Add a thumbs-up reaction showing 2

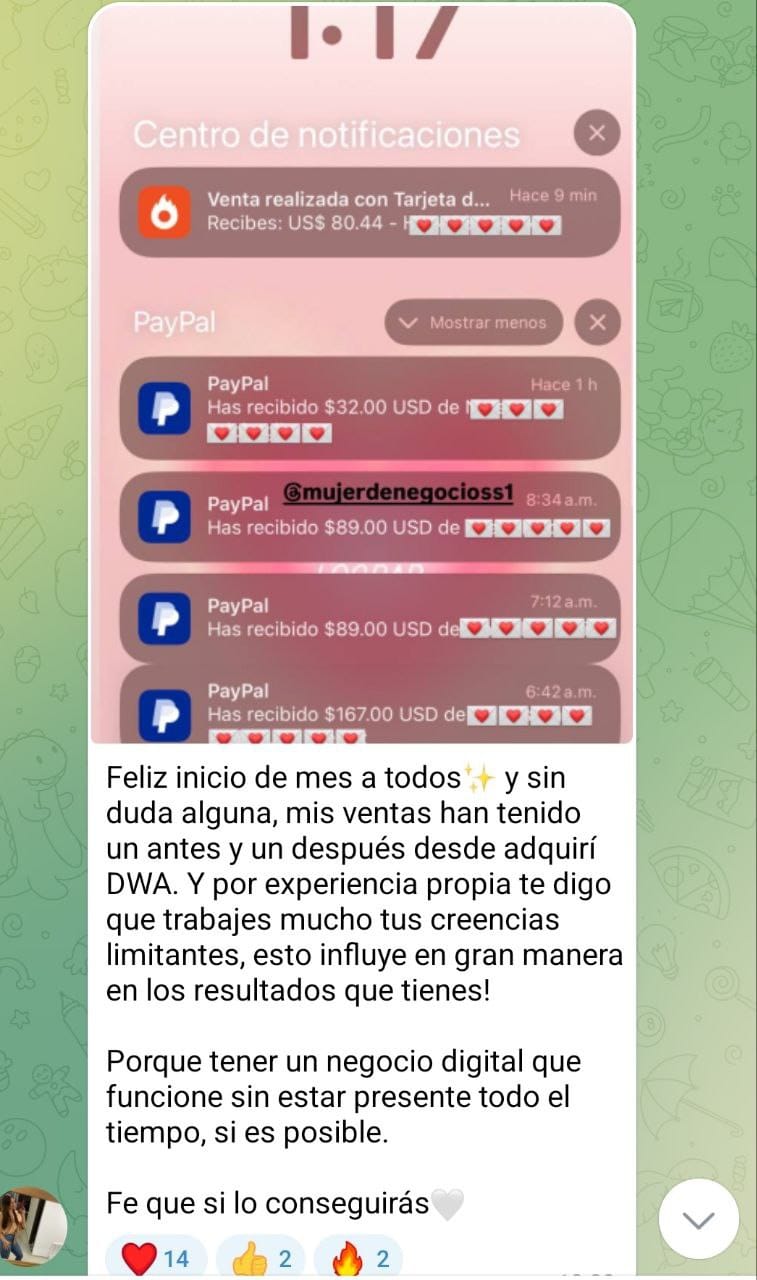click(x=262, y=1258)
